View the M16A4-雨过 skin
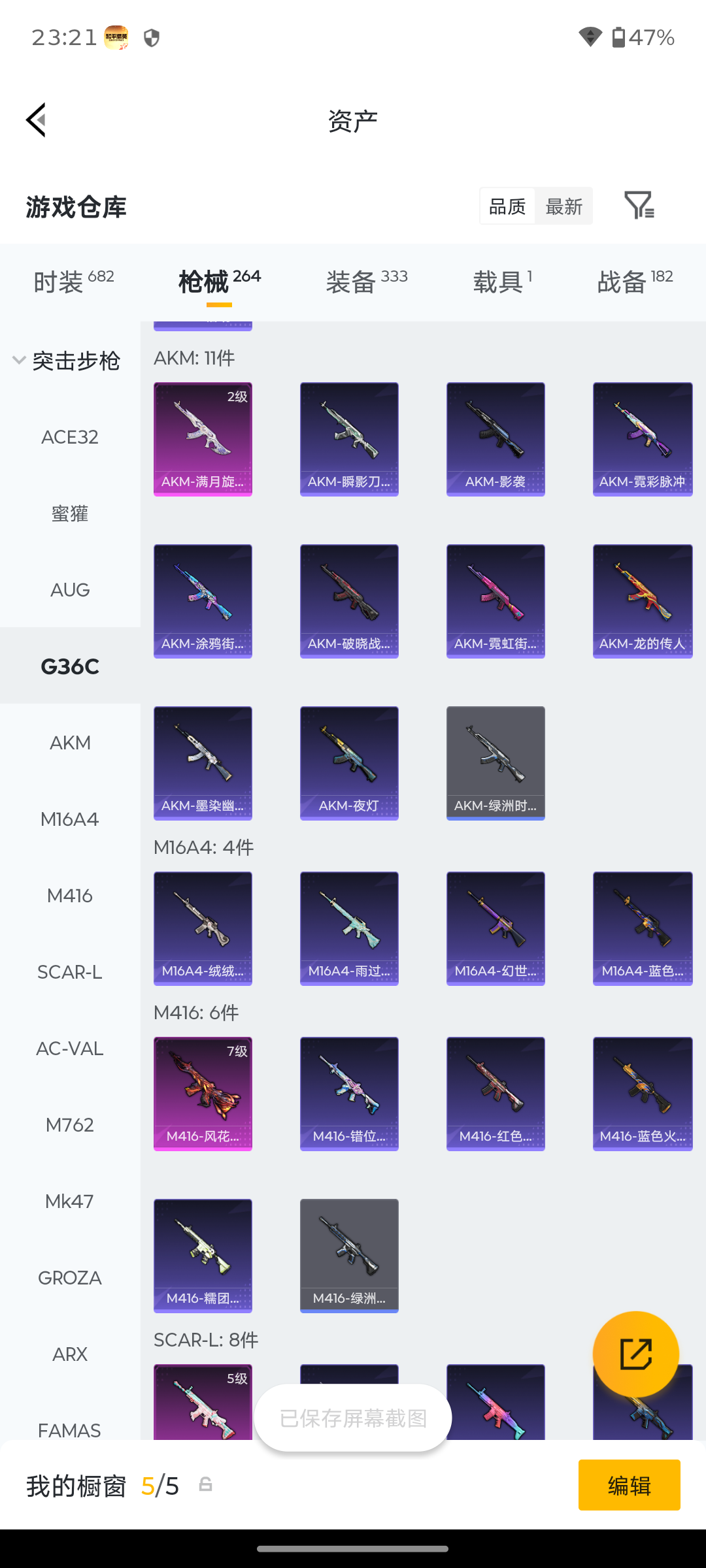The width and height of the screenshot is (706, 1568). click(349, 928)
